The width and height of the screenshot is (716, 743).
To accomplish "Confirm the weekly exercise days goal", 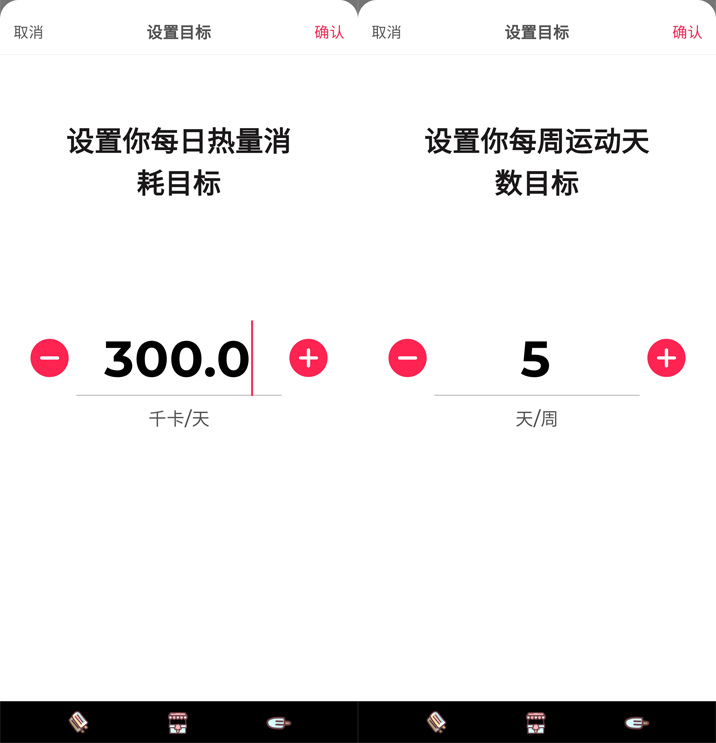I will [x=687, y=32].
